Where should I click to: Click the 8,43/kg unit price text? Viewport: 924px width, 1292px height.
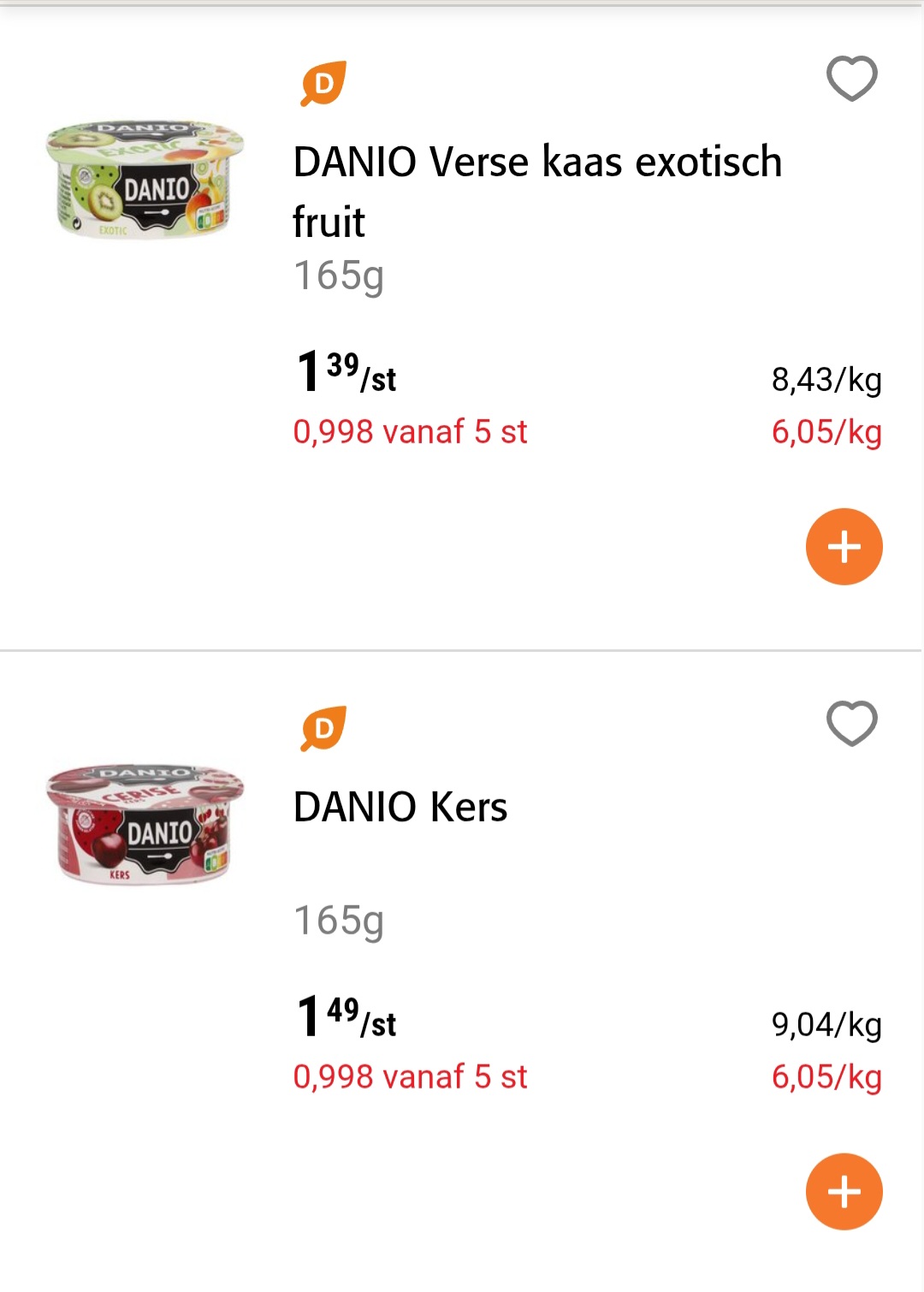[x=827, y=380]
